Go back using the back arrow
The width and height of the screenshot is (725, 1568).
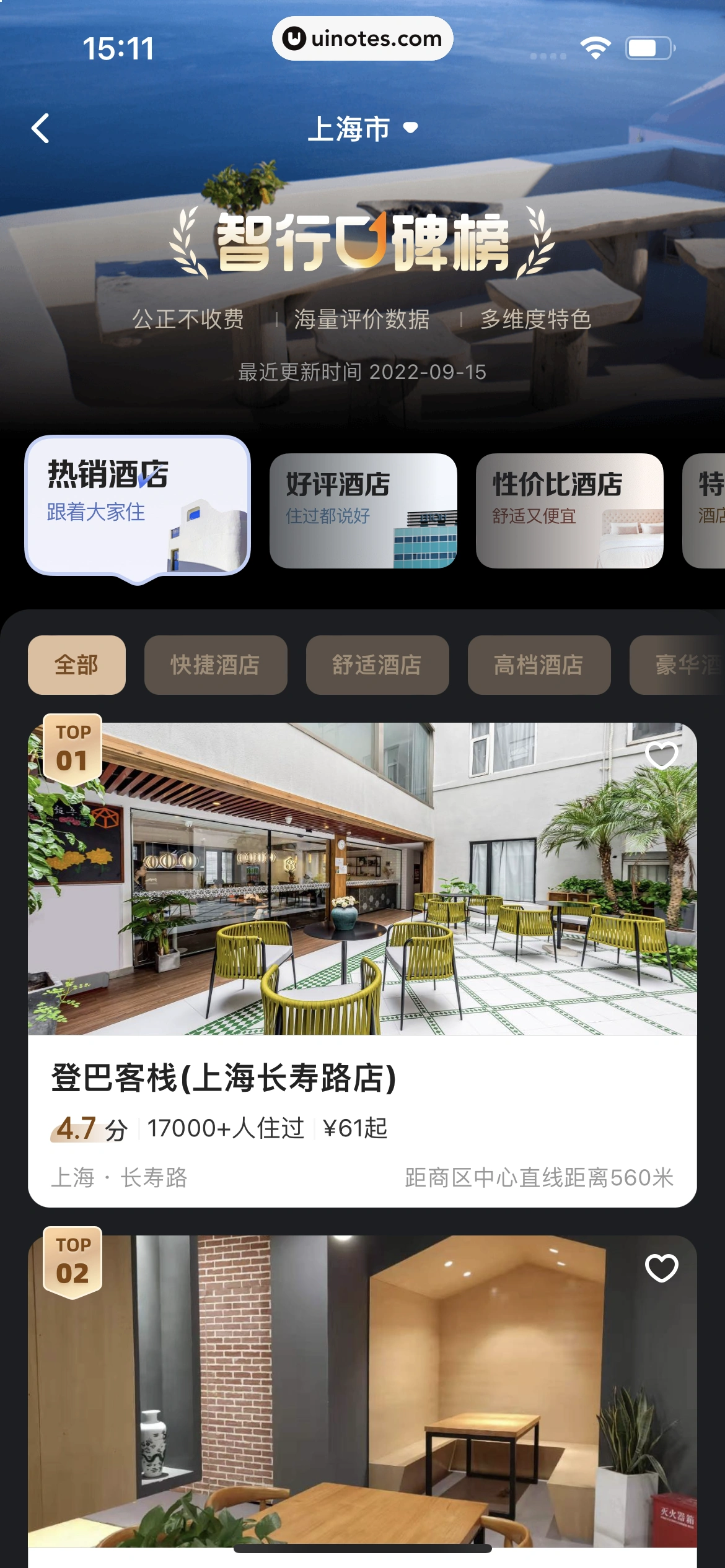pyautogui.click(x=41, y=129)
